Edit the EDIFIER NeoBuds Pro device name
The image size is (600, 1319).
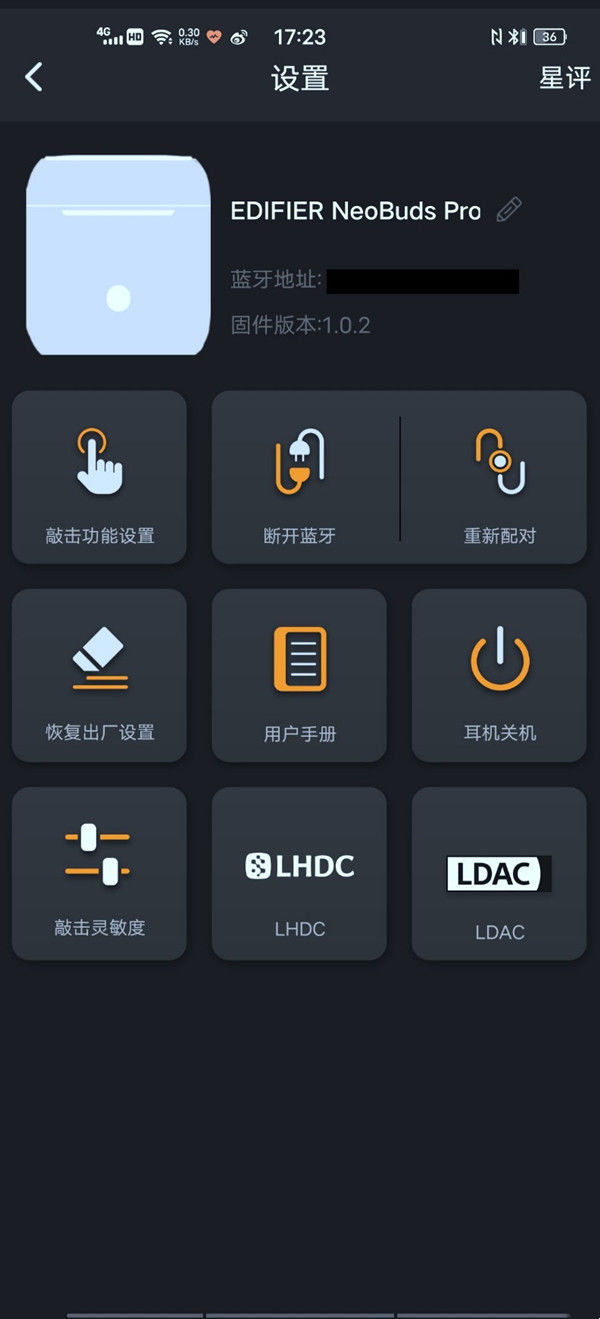509,210
